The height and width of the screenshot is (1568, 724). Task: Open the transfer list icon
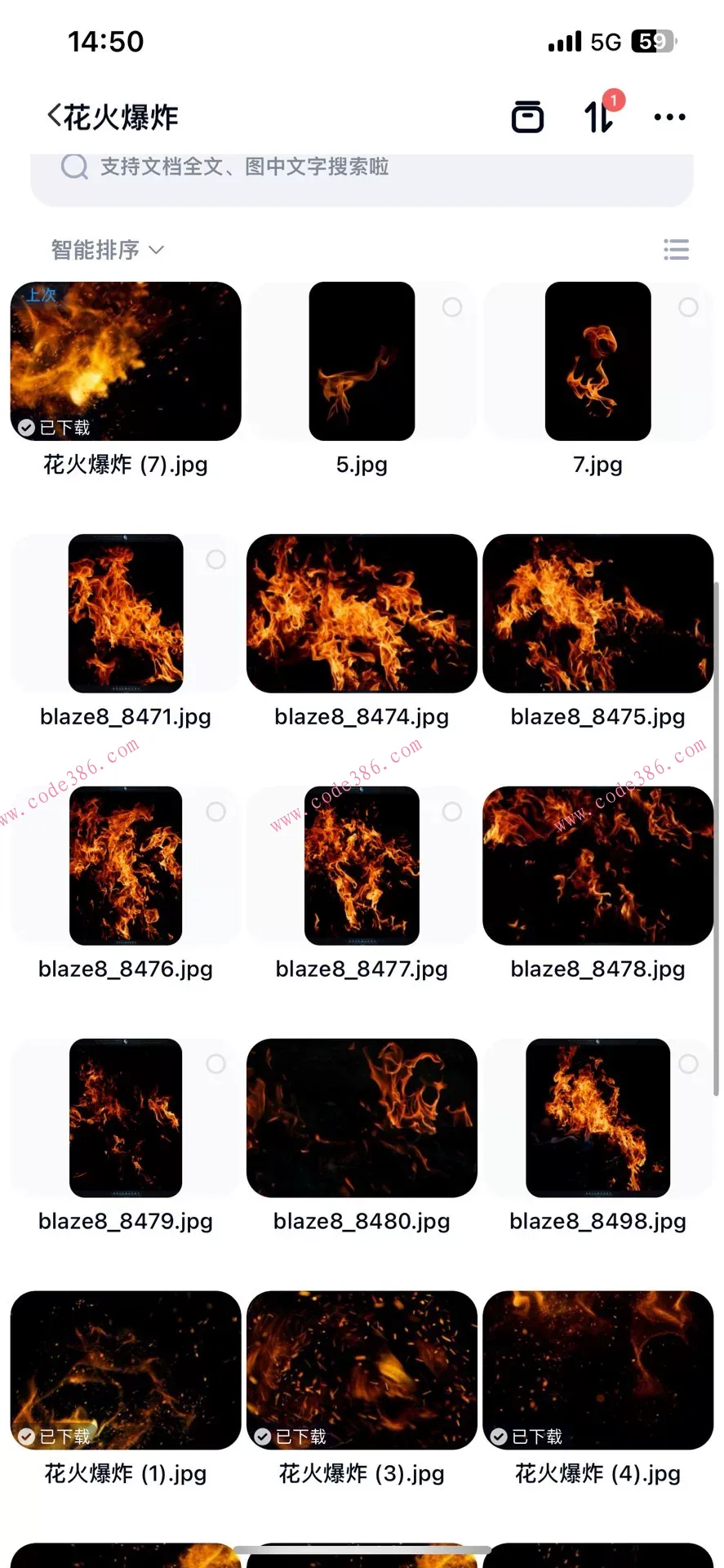599,117
